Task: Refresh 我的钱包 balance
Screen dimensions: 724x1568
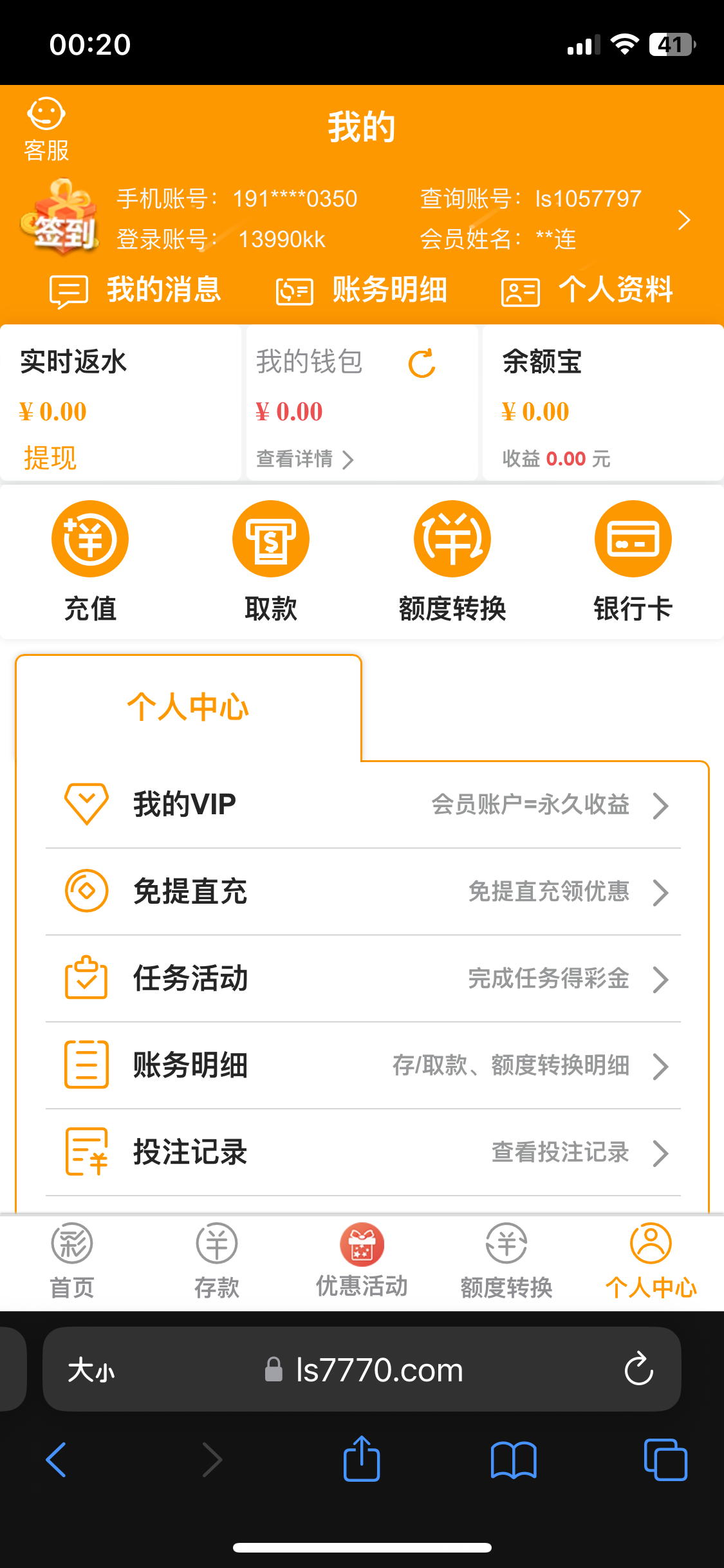Action: pos(422,363)
